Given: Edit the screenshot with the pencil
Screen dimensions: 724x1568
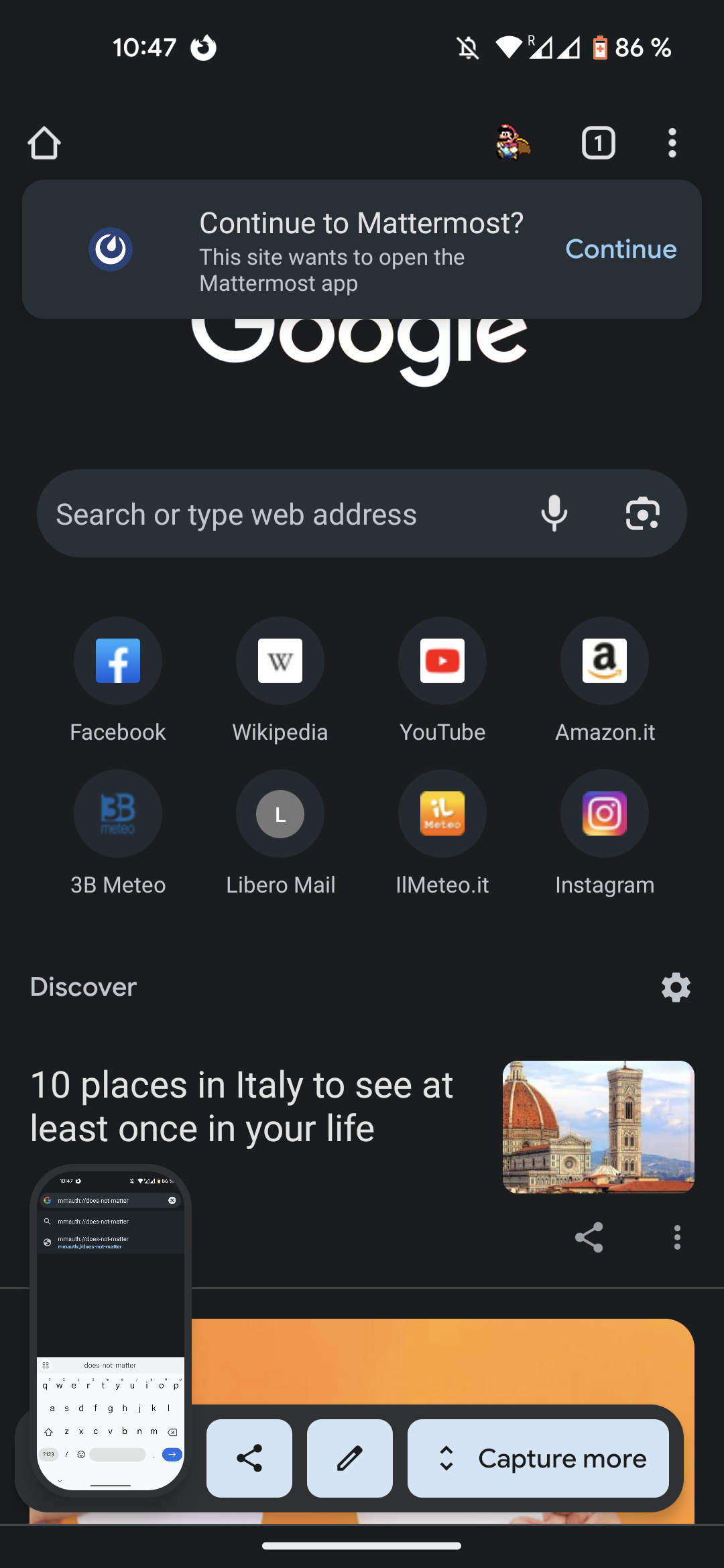Looking at the screenshot, I should 350,1458.
